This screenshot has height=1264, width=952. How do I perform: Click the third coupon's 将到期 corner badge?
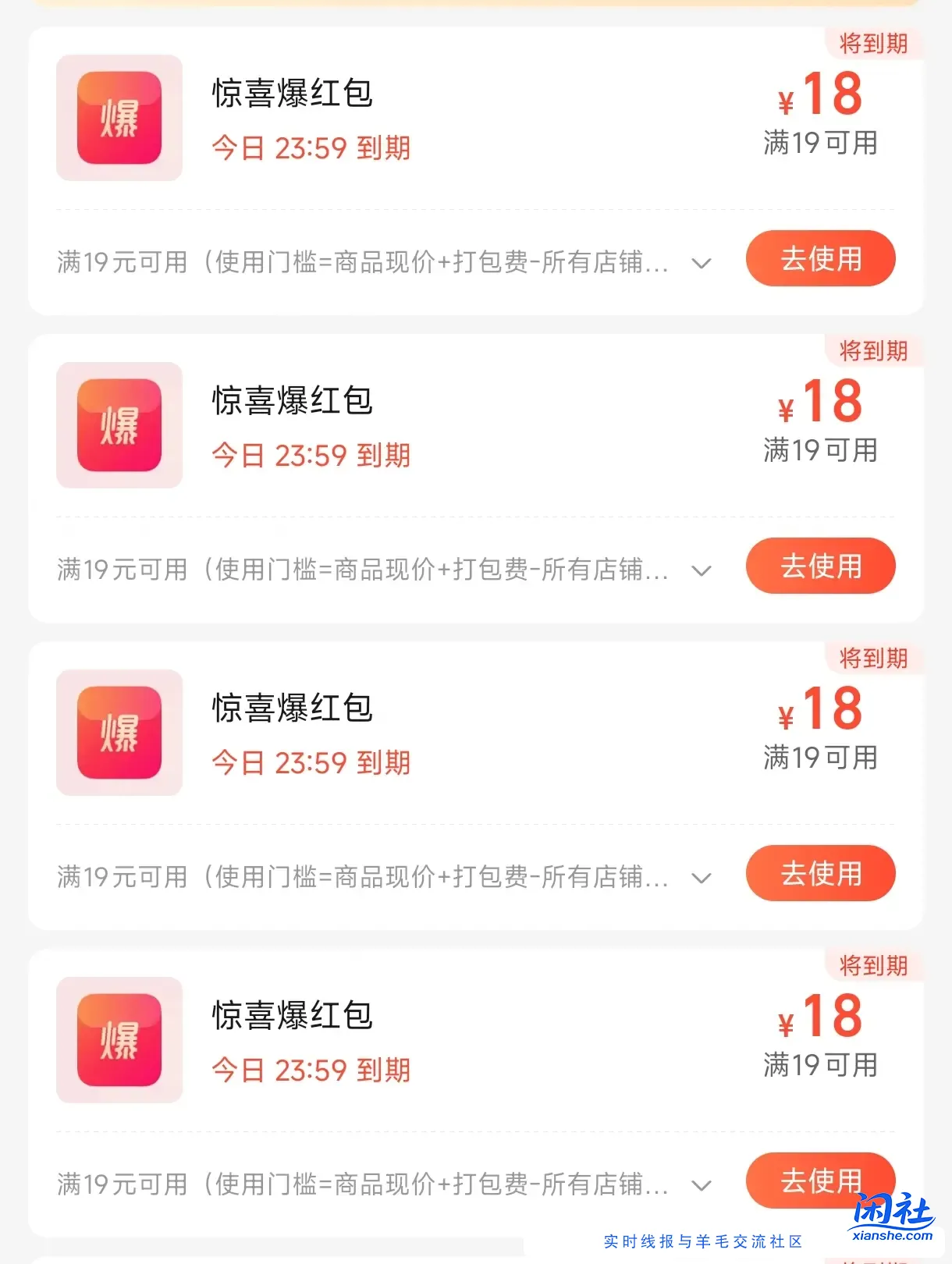tap(874, 659)
